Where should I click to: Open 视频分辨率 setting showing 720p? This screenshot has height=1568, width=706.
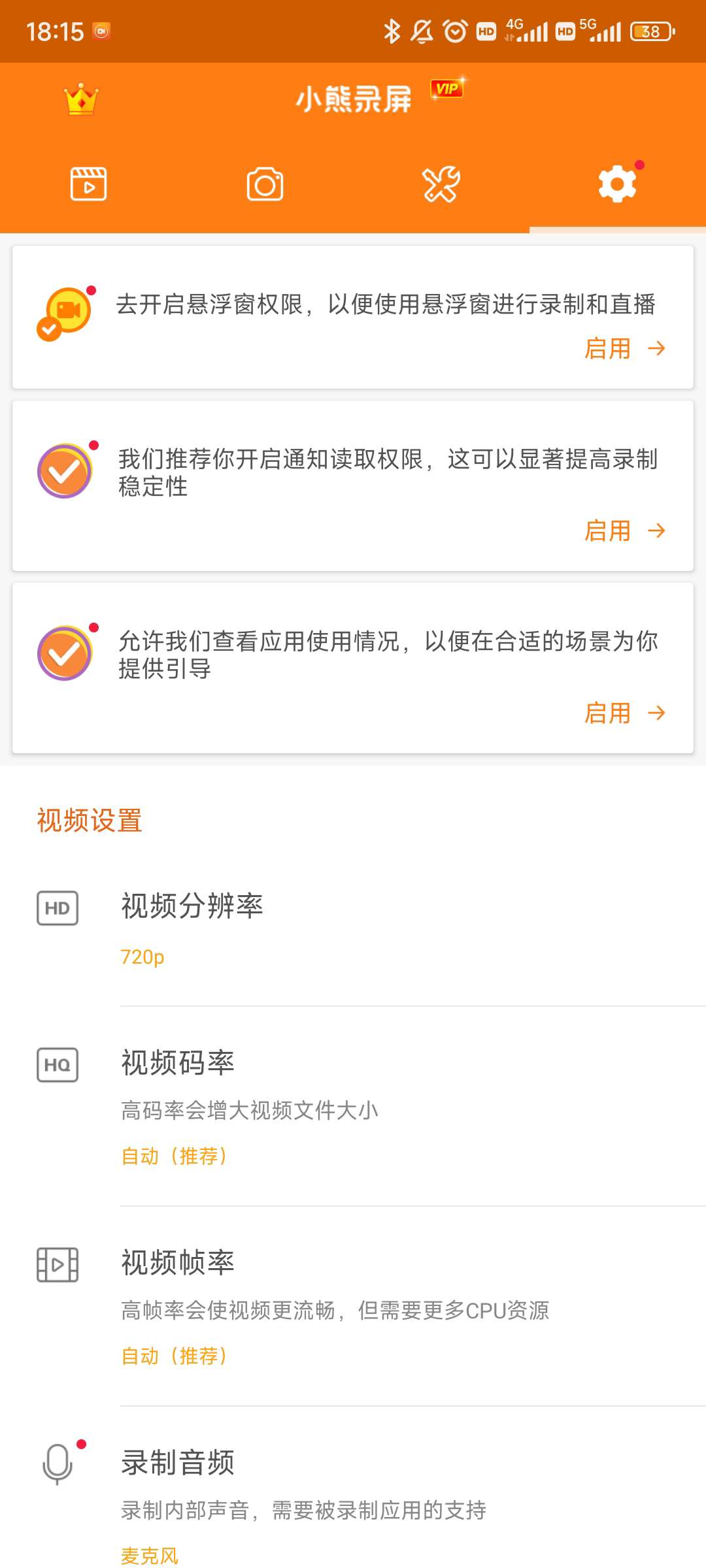click(x=353, y=928)
